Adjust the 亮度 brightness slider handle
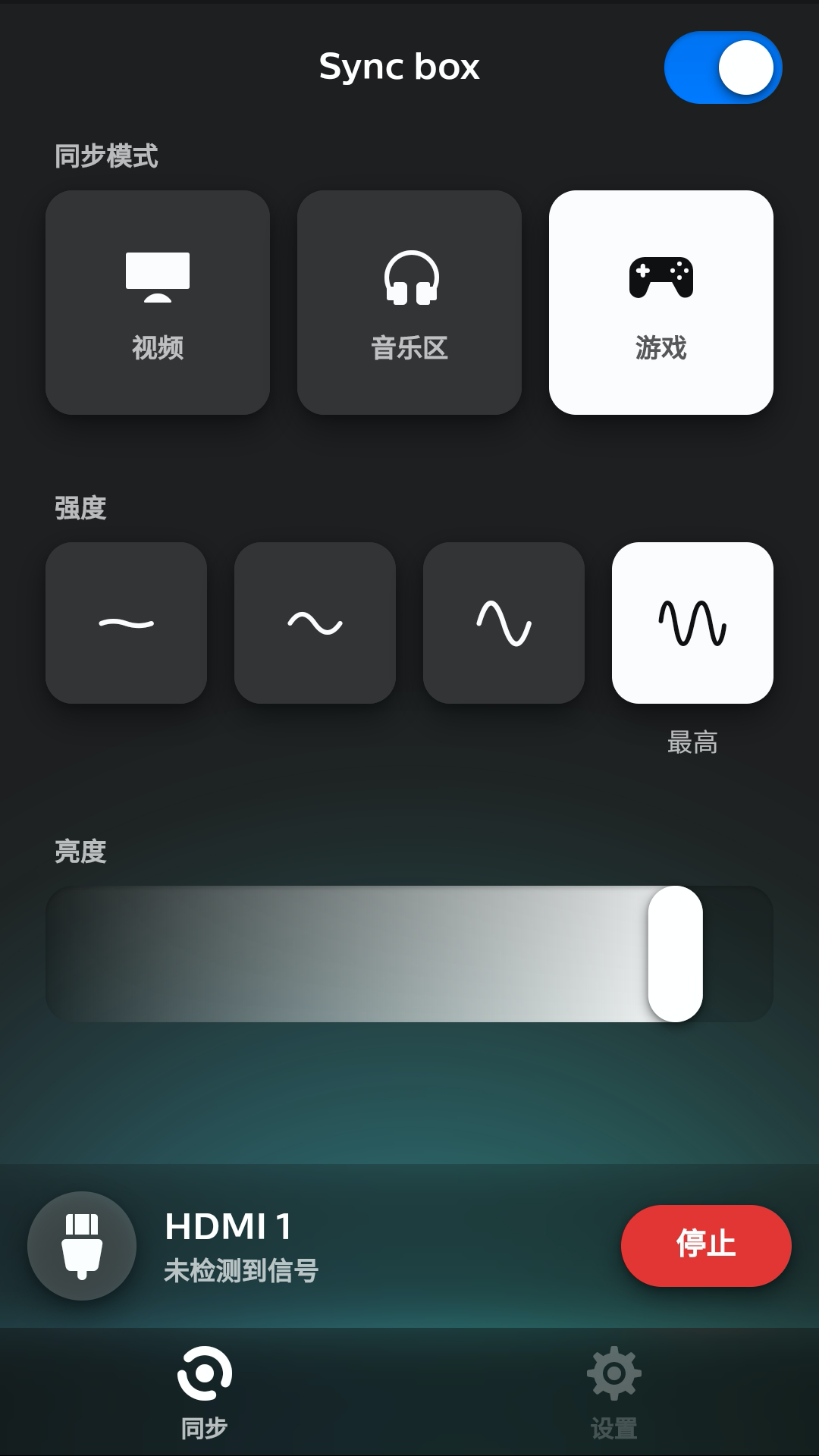The width and height of the screenshot is (819, 1456). click(x=677, y=954)
